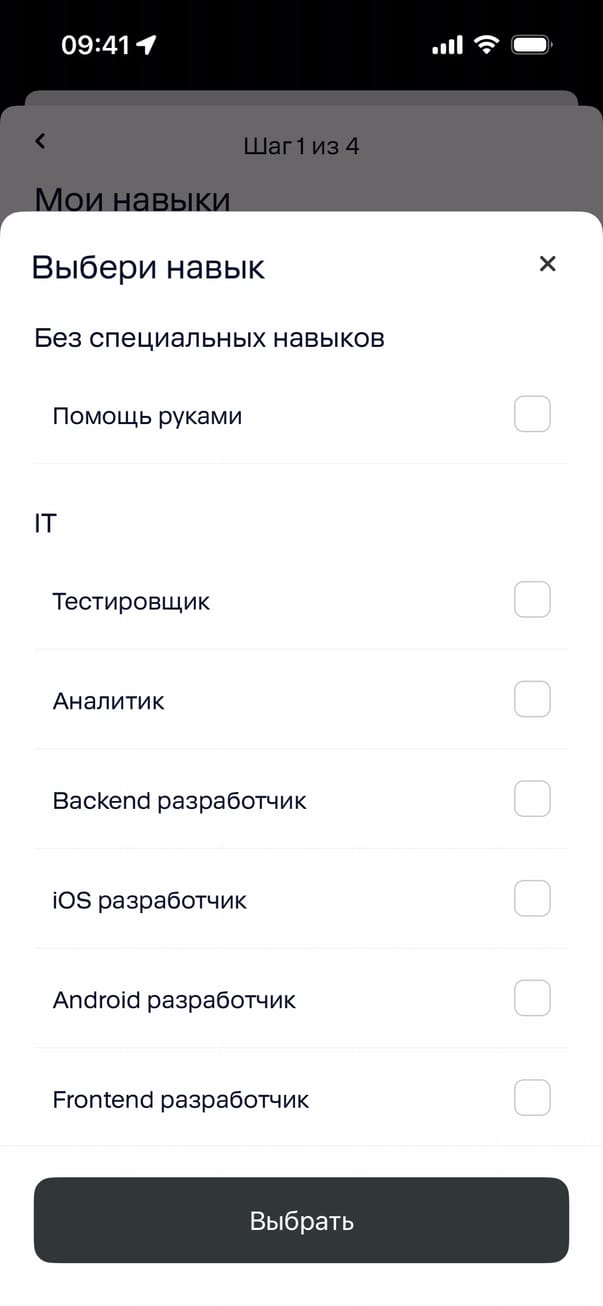Mark Backend разработчик as a skill

(532, 799)
